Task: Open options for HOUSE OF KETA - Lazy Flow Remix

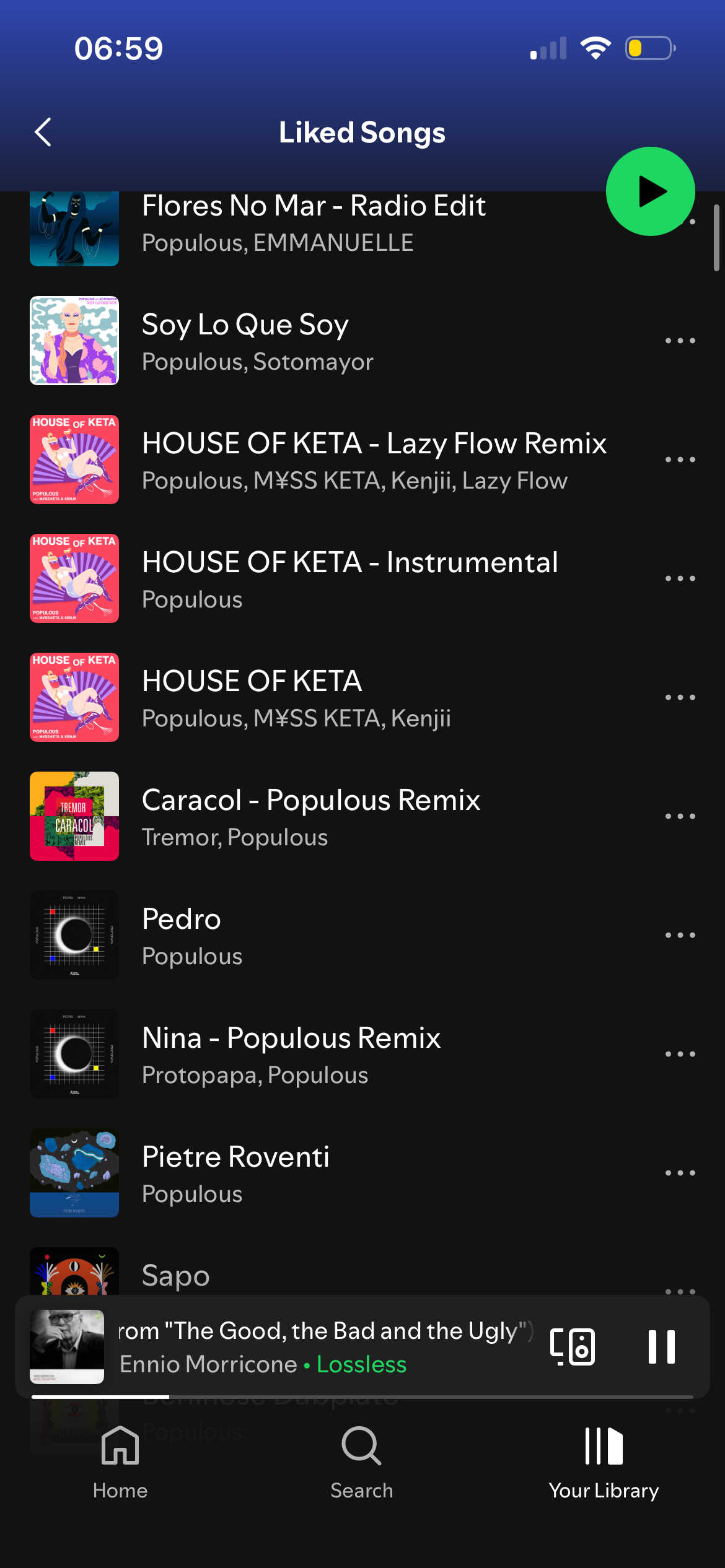Action: [x=680, y=460]
